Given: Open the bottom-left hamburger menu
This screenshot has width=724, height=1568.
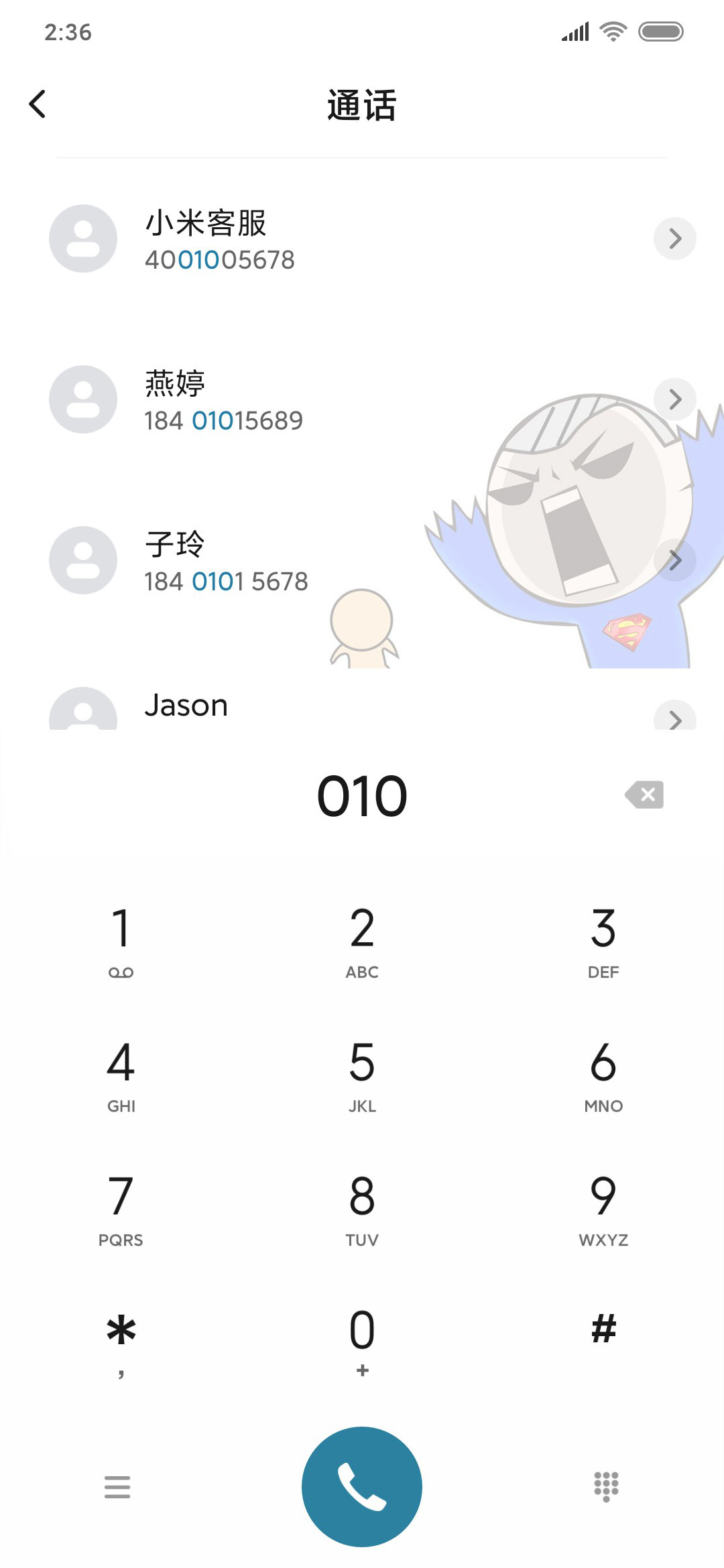Looking at the screenshot, I should coord(117,1487).
